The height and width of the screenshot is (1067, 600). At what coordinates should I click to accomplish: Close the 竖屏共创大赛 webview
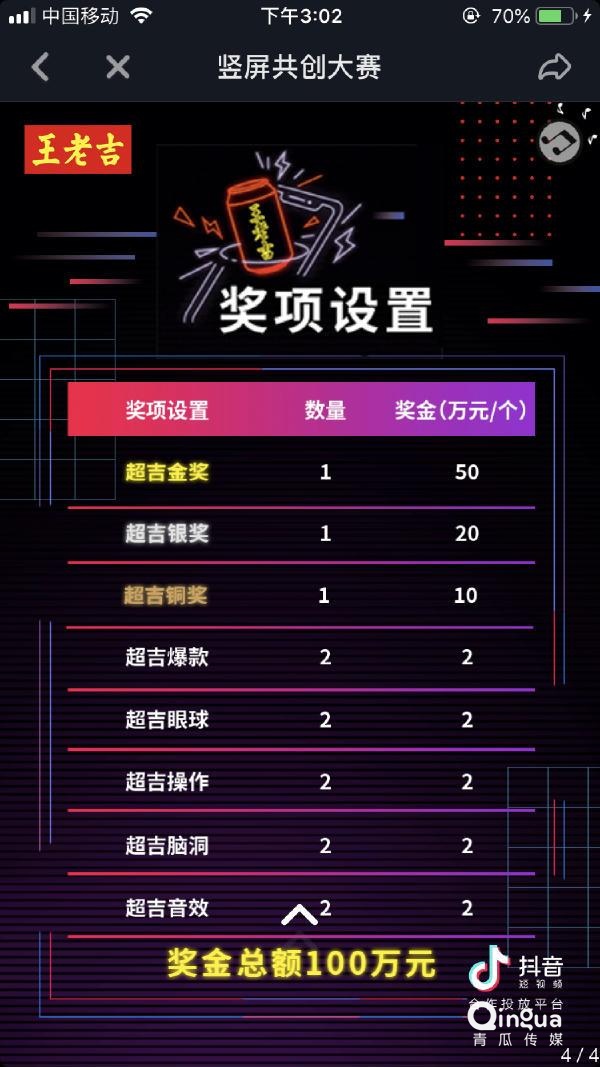pyautogui.click(x=118, y=67)
